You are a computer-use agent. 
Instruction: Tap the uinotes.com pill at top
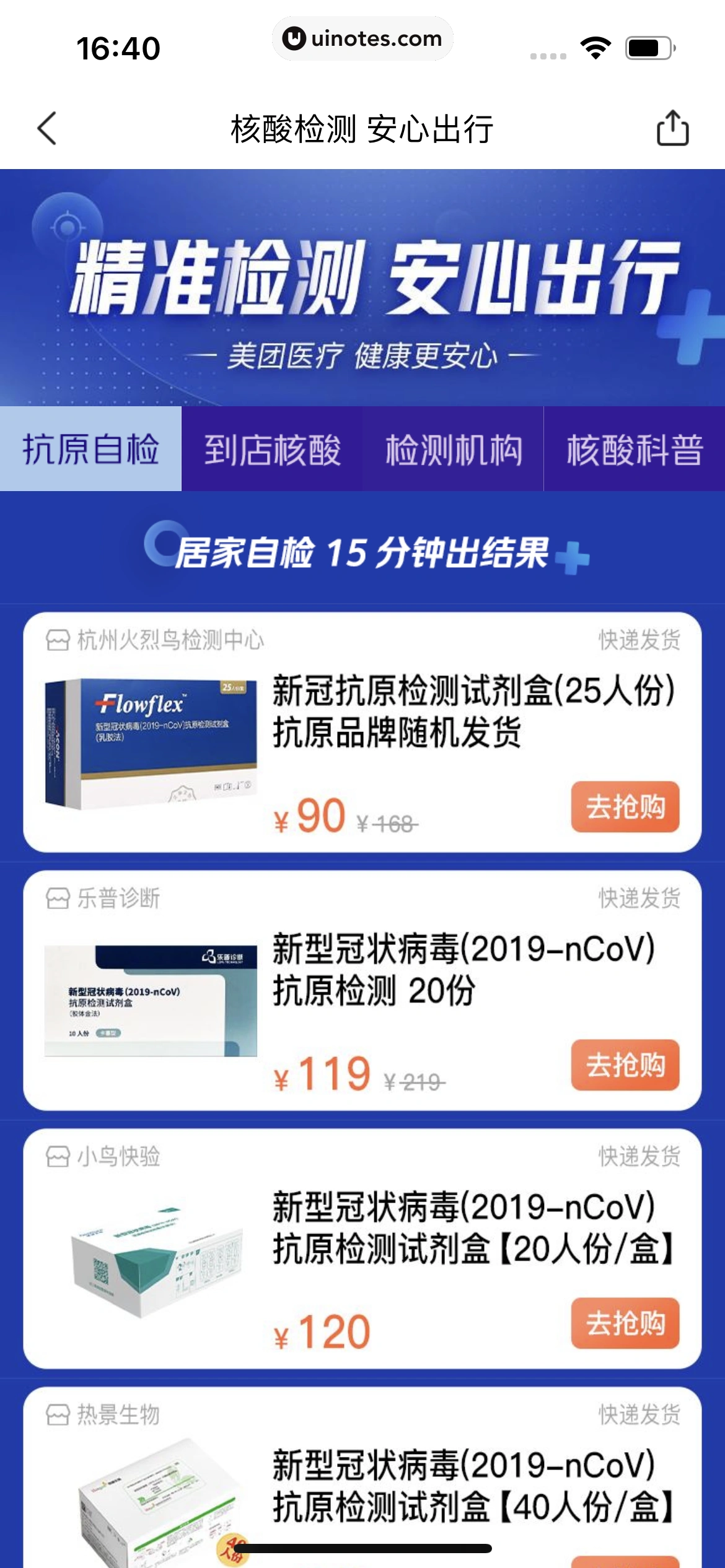coord(362,38)
